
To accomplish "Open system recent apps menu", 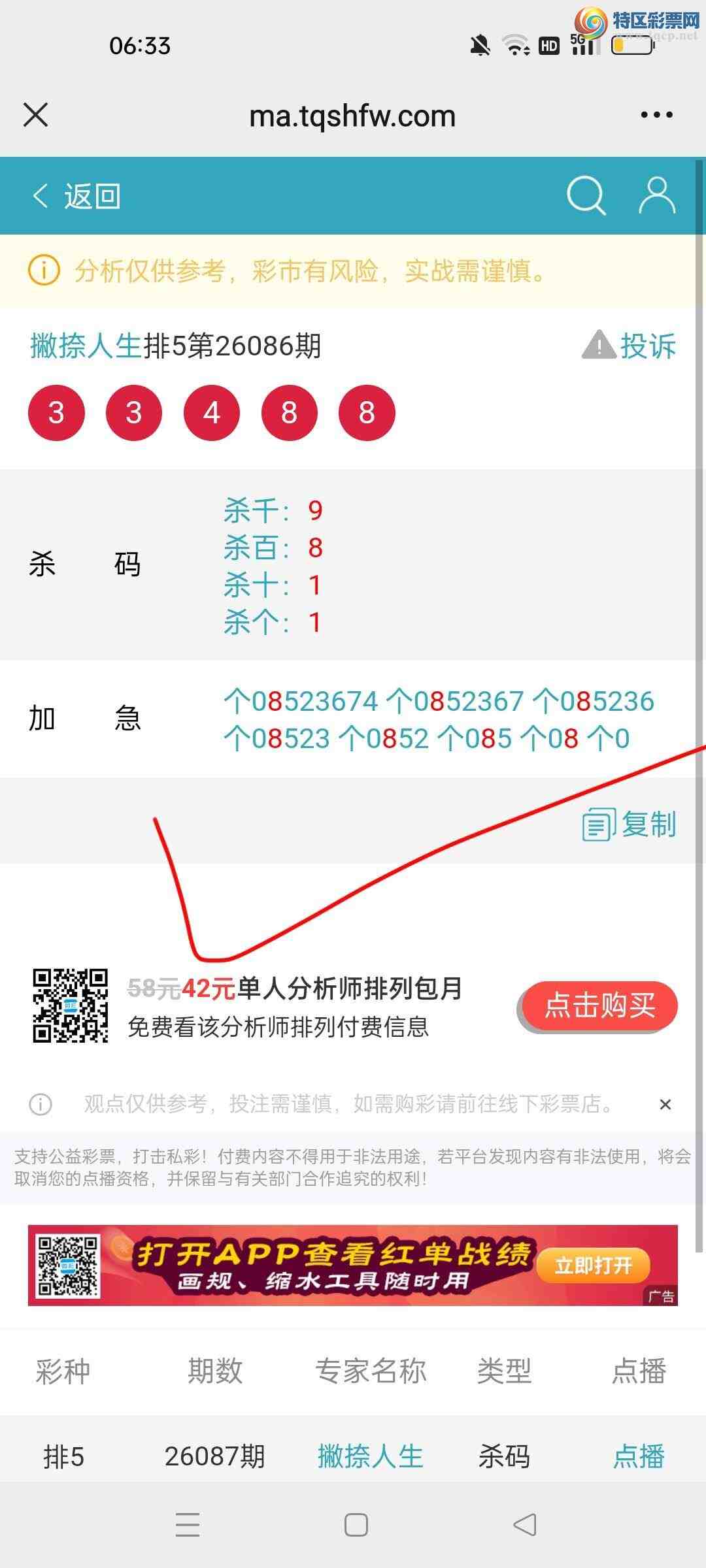I will point(188,1525).
